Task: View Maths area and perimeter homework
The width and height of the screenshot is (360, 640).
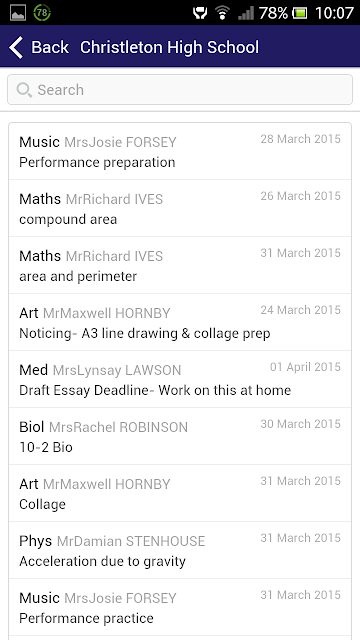Action: (x=180, y=265)
